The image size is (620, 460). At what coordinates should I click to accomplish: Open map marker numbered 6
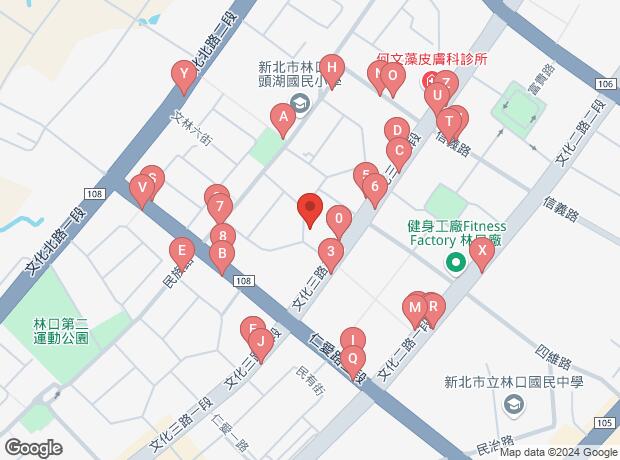click(x=373, y=186)
